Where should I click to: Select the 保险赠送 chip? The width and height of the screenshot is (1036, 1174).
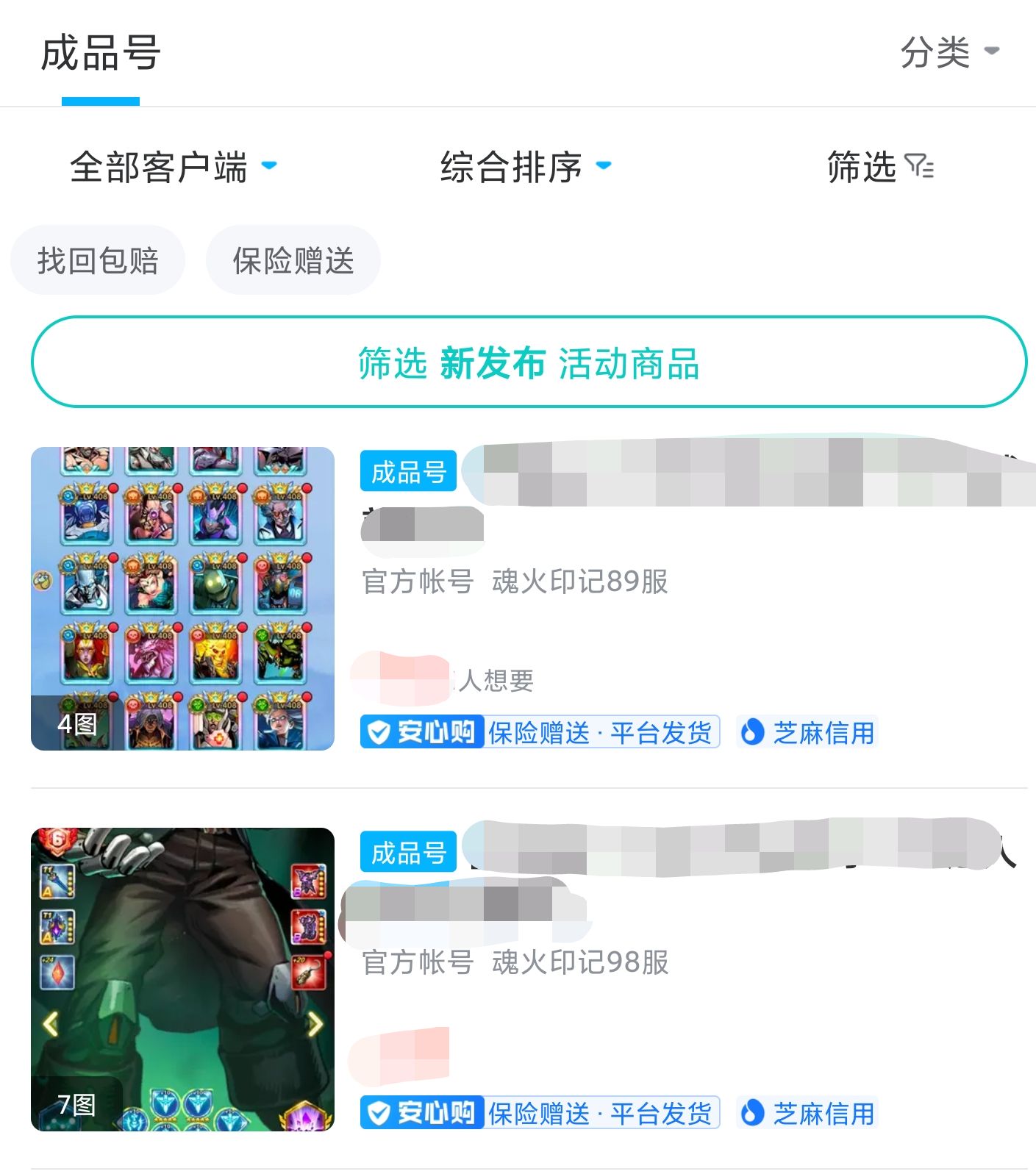tap(293, 260)
